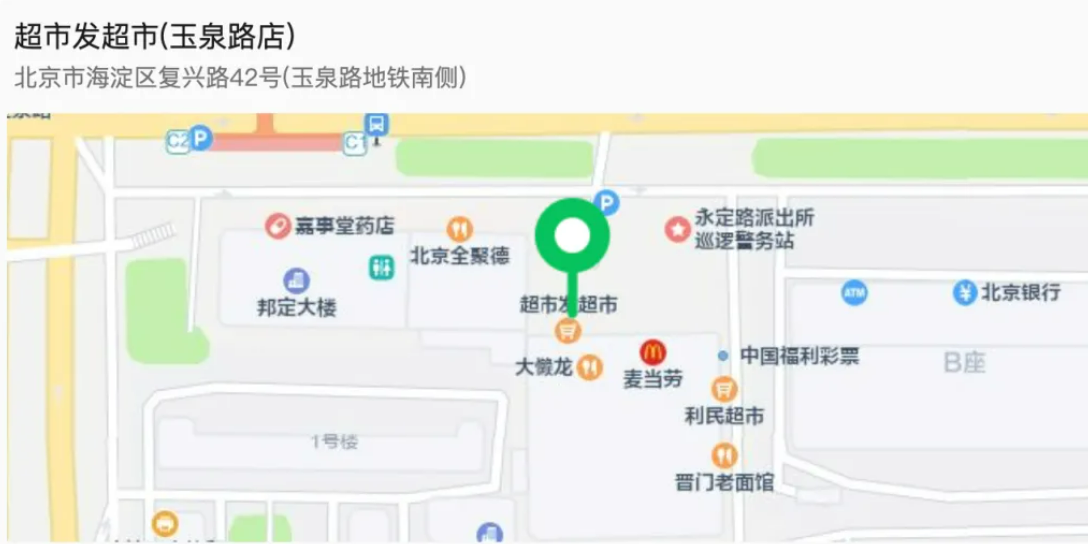Tap the green location pin for 超市发超市

(572, 237)
